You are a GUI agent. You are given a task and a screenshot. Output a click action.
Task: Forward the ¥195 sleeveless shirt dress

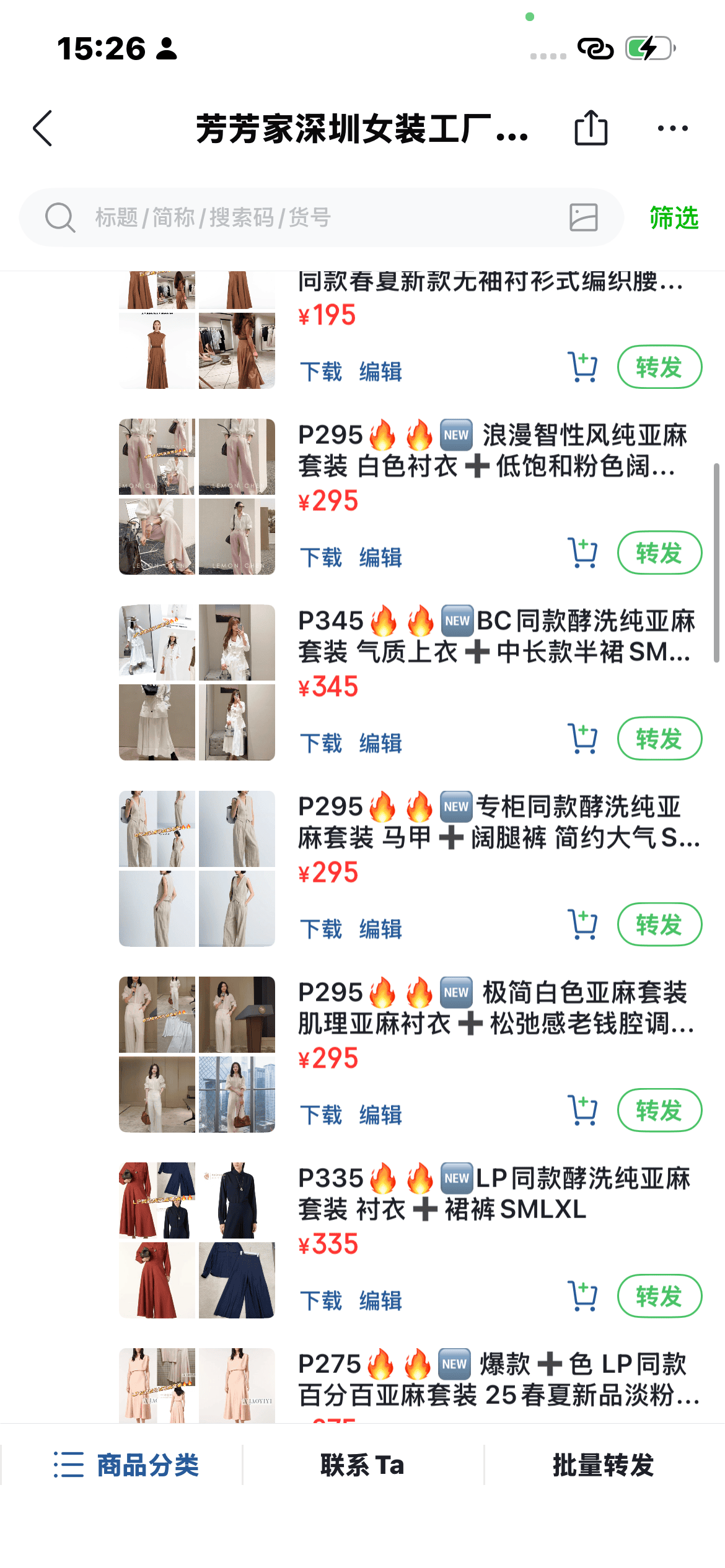[659, 367]
